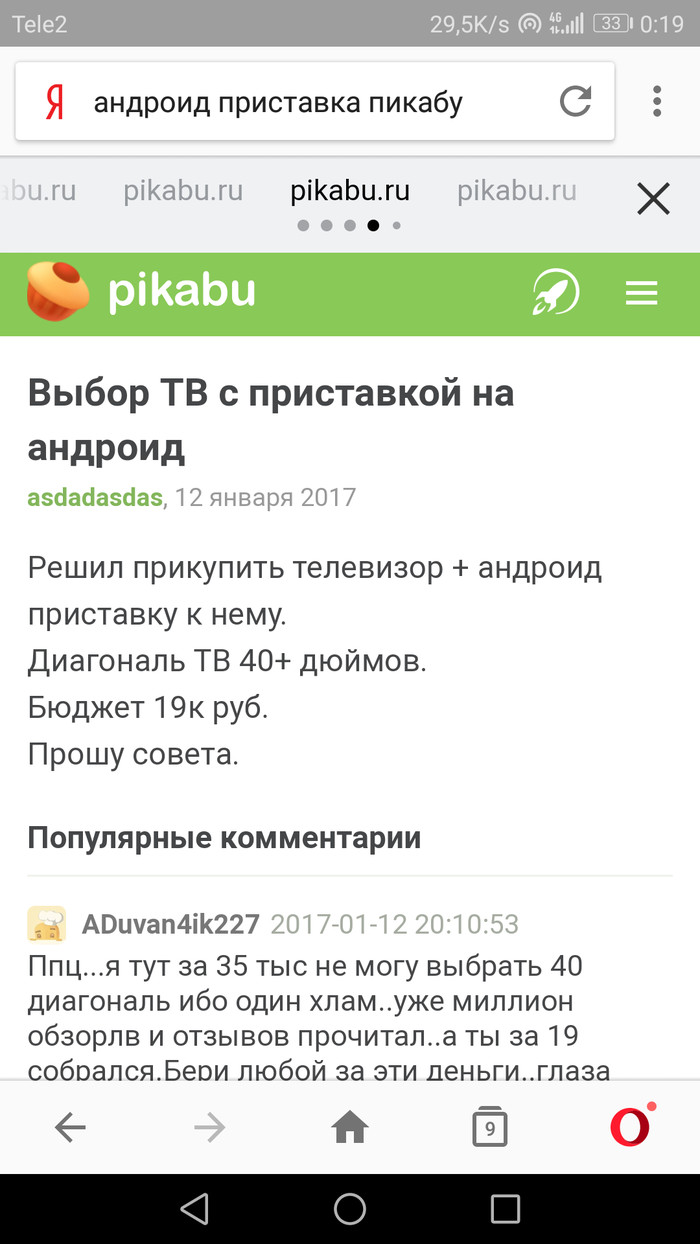Open author asdadasdas profile
The height and width of the screenshot is (1244, 700).
point(95,497)
